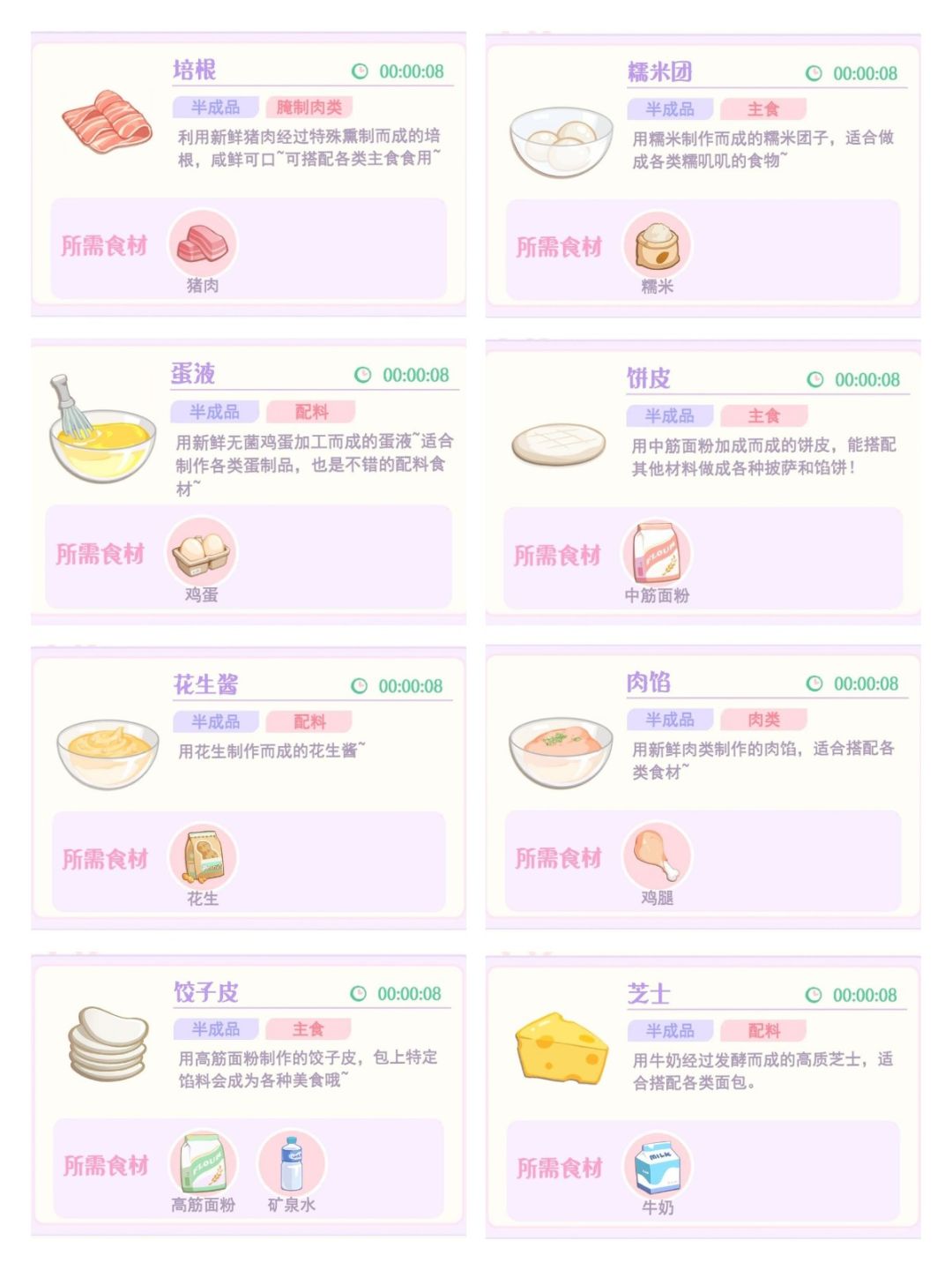Select the 高筋面粉 flour icon on 饺子皮 card
Screen dimensions: 952x1270
point(205,1164)
